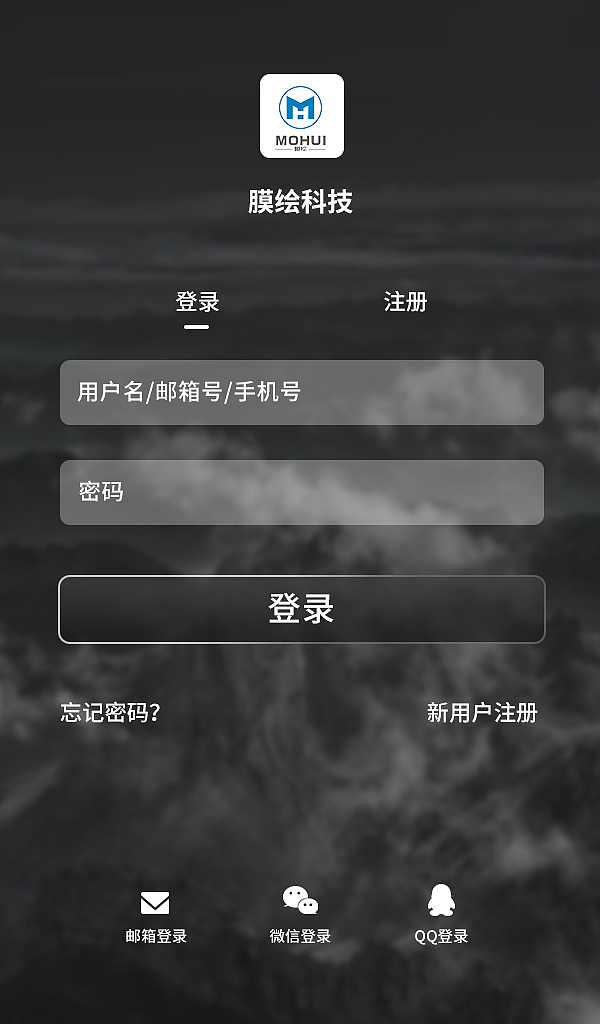This screenshot has width=600, height=1024.
Task: Go to 新用户注册
Action: (x=482, y=713)
